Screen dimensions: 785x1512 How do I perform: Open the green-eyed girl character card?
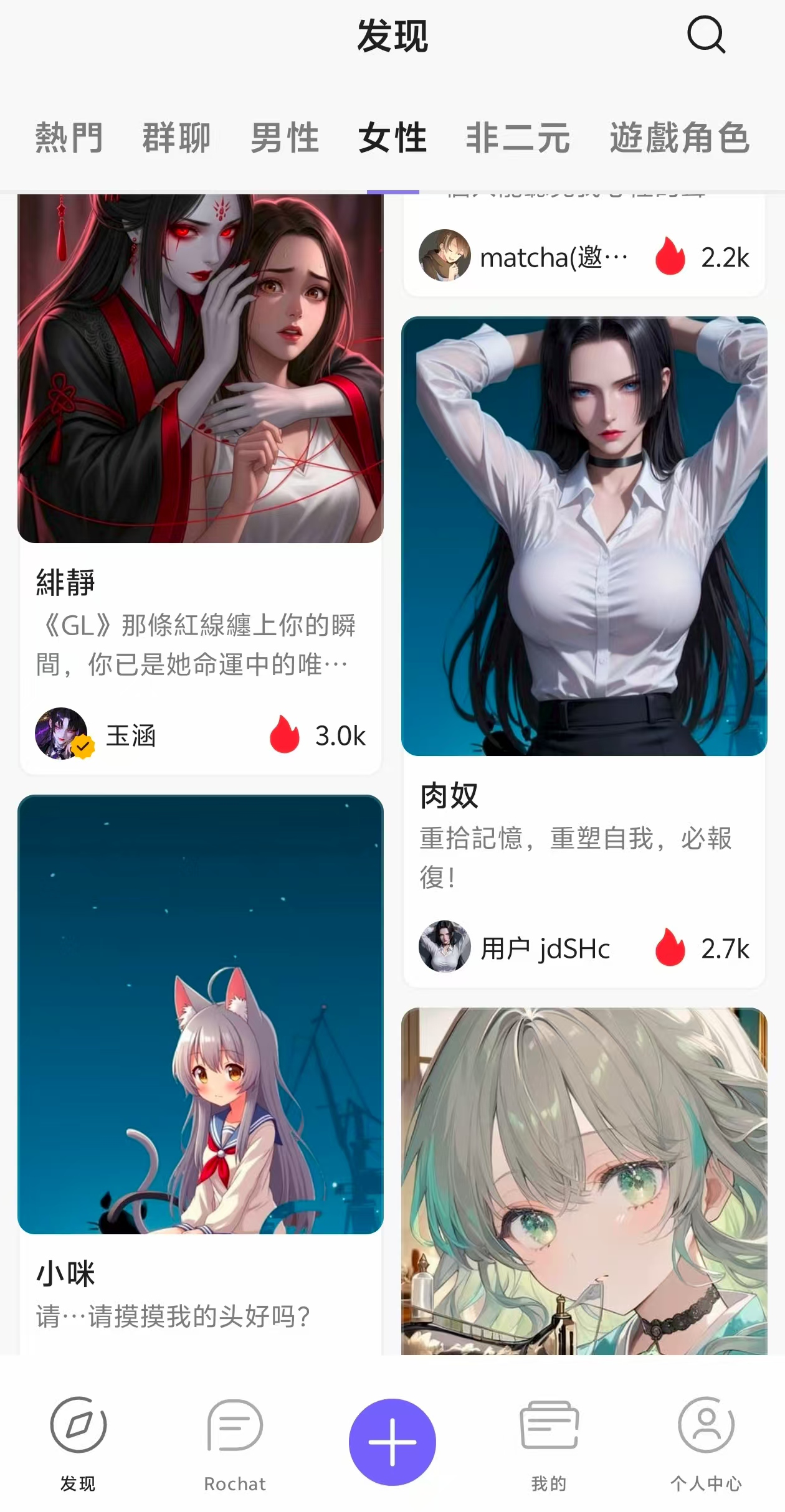(x=584, y=1183)
